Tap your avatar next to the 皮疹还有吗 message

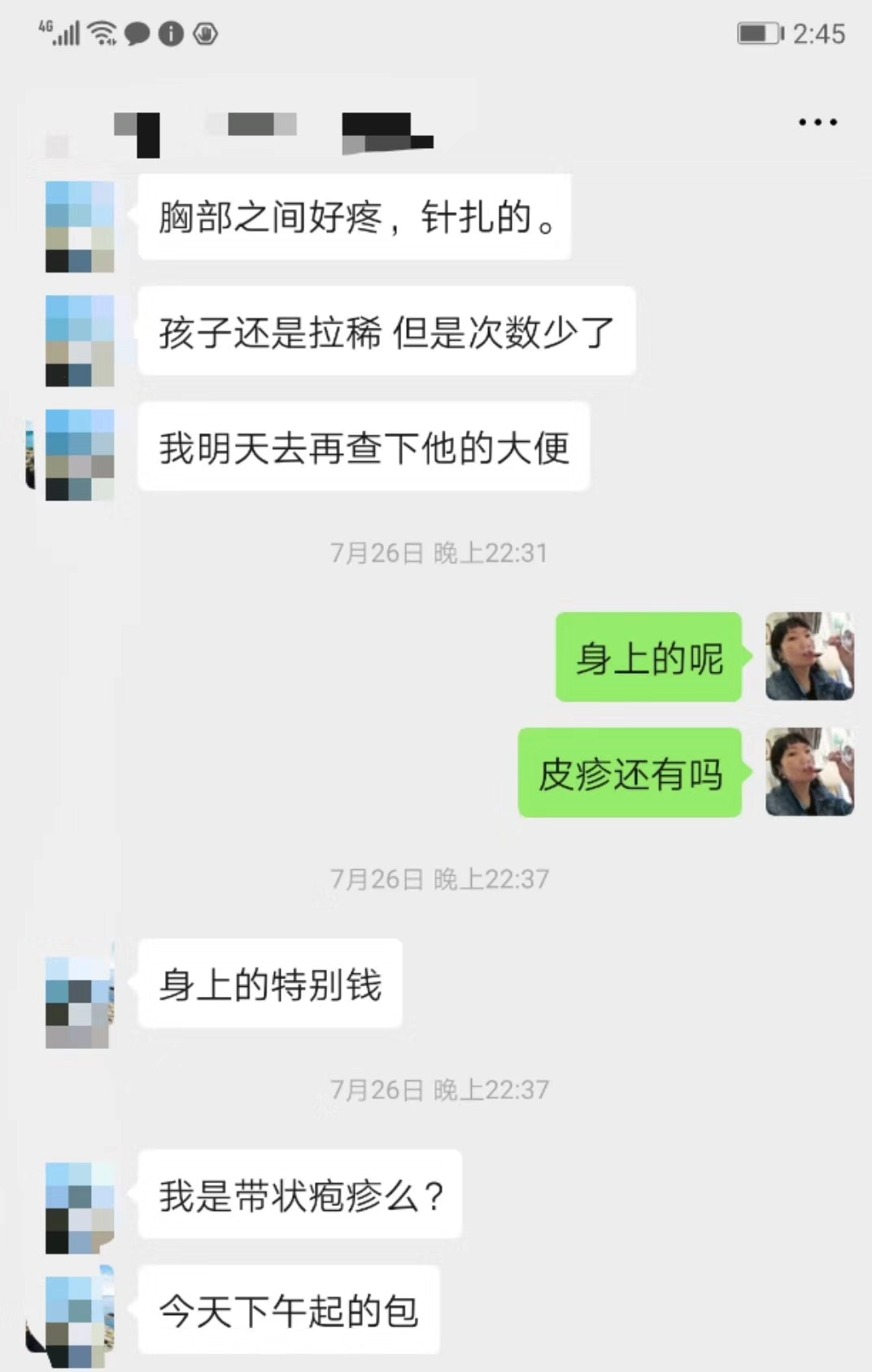(809, 773)
